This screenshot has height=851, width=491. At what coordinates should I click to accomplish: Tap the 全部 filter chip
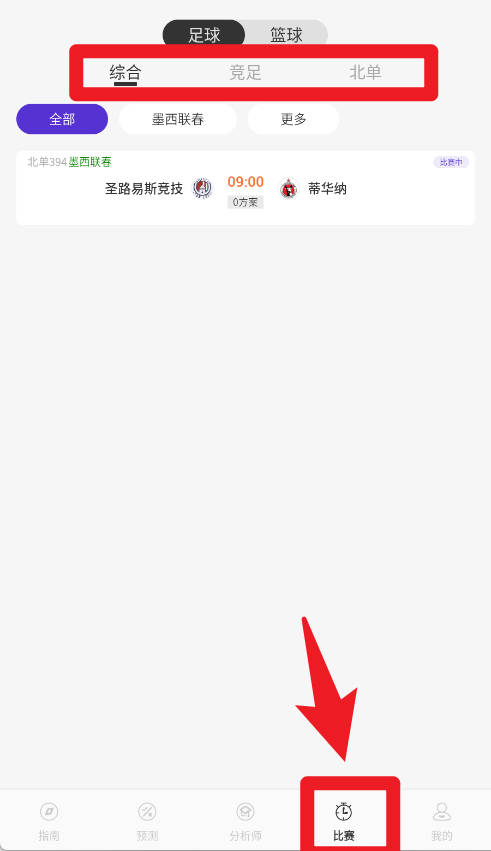point(62,119)
